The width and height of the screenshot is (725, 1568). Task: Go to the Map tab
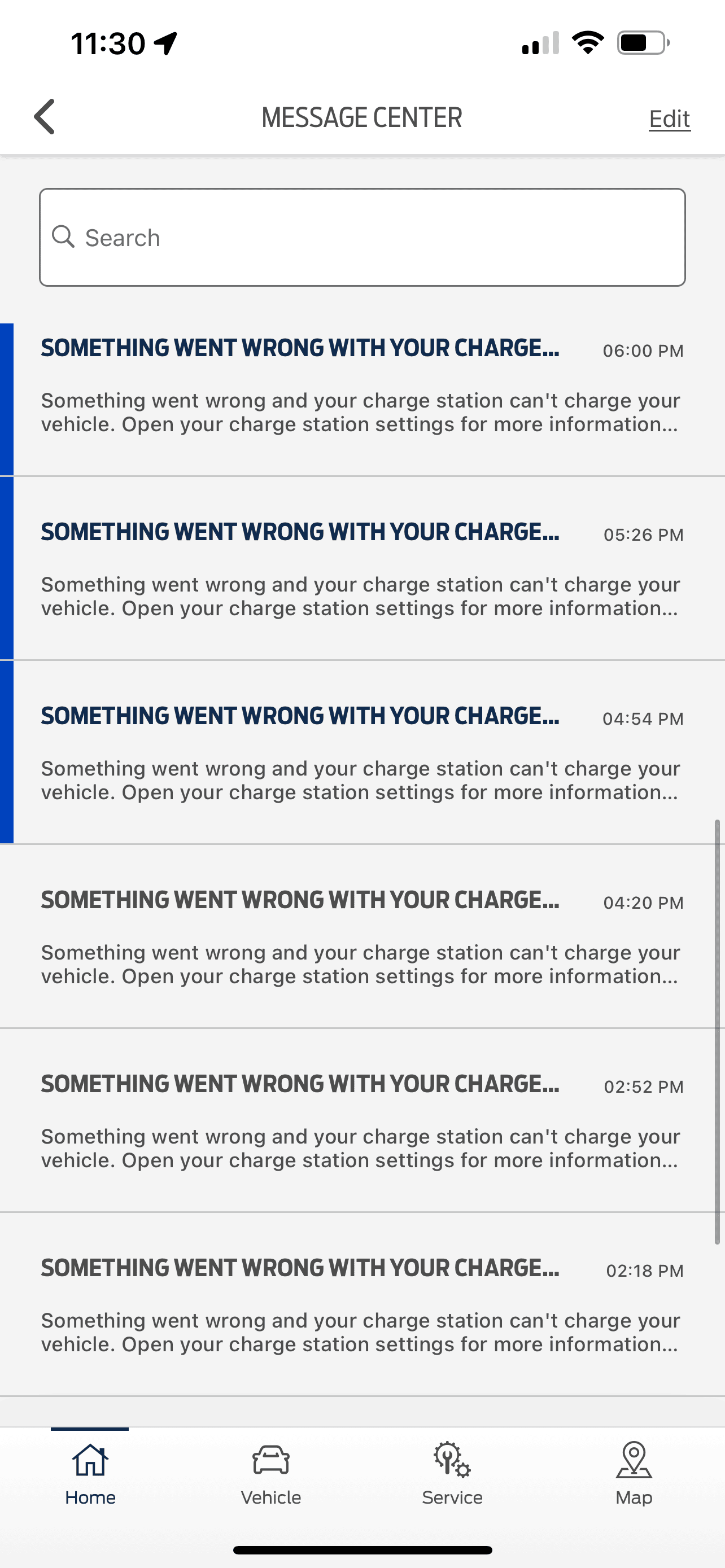click(x=634, y=1474)
